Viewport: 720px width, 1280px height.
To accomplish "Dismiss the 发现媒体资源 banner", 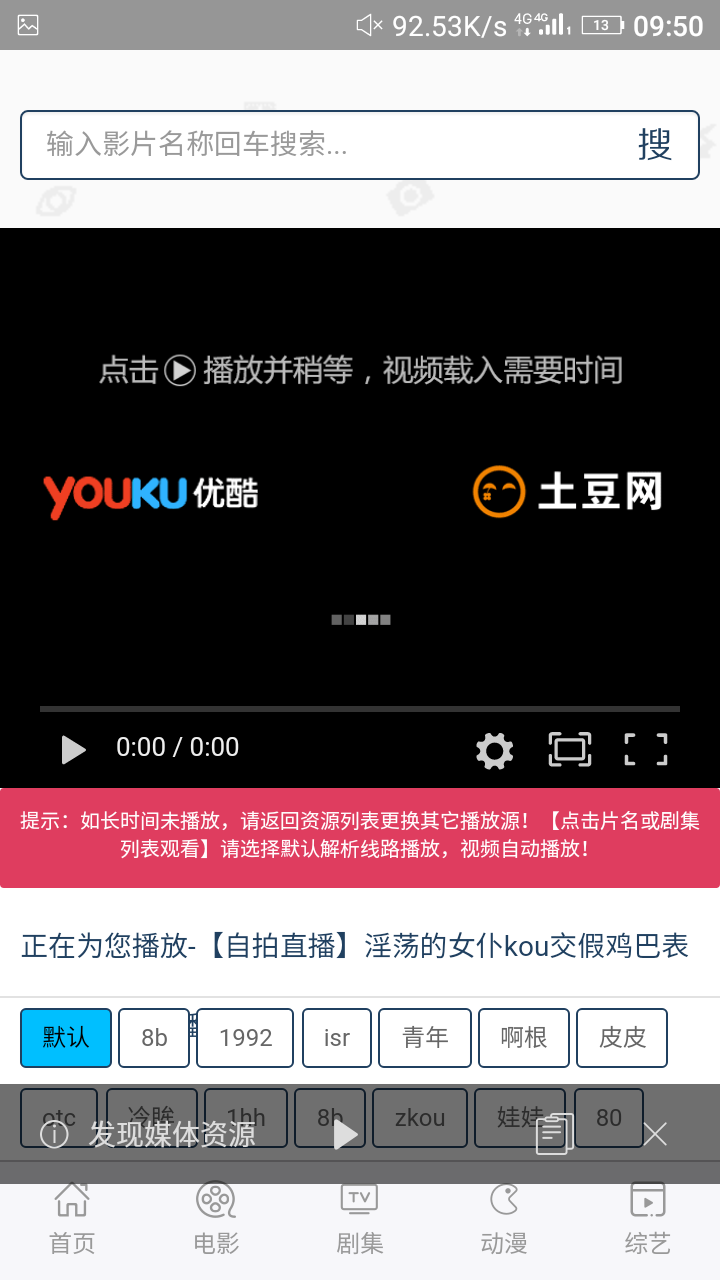I will (x=655, y=1134).
